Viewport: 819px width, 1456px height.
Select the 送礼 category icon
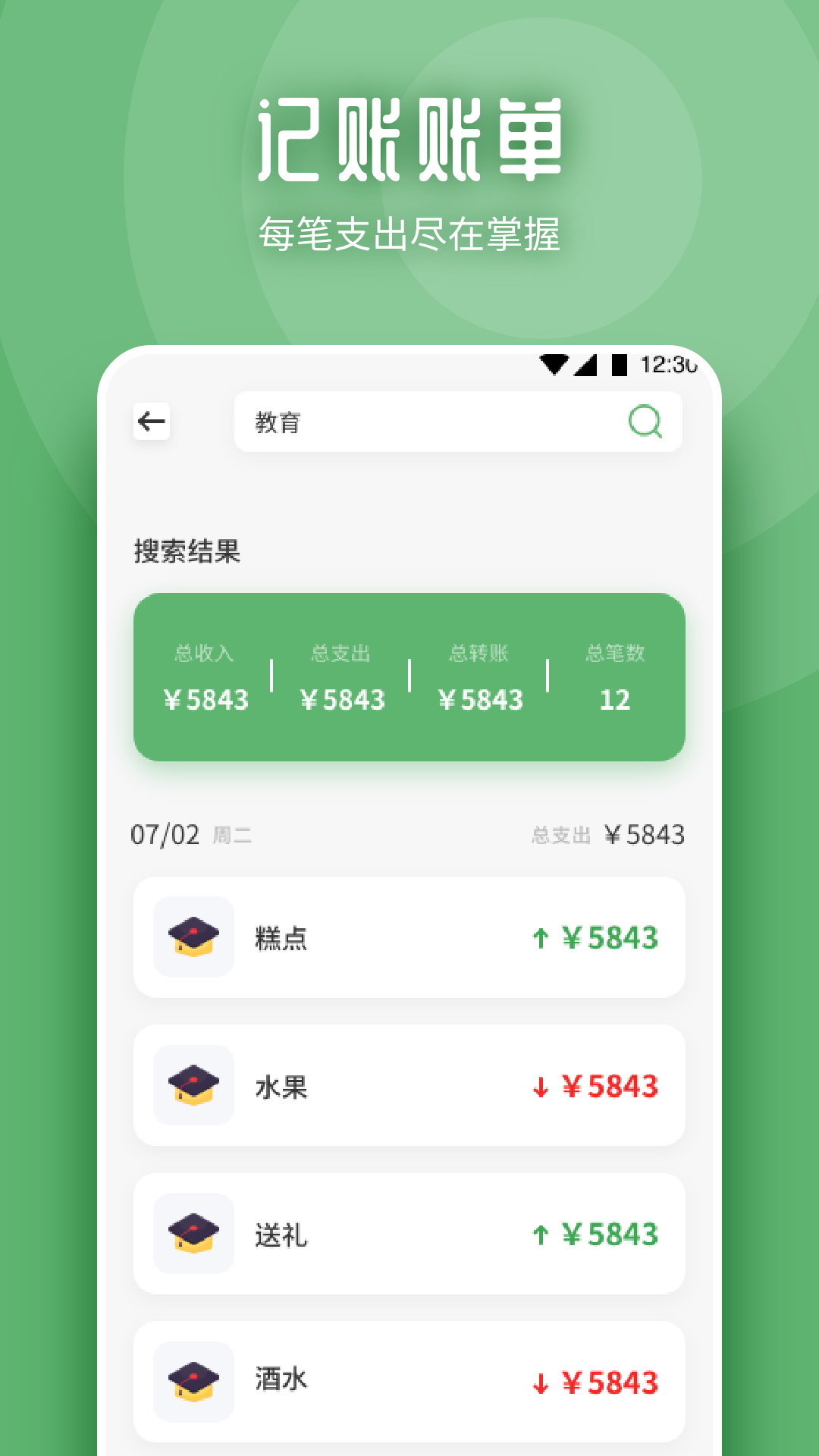click(x=192, y=1234)
